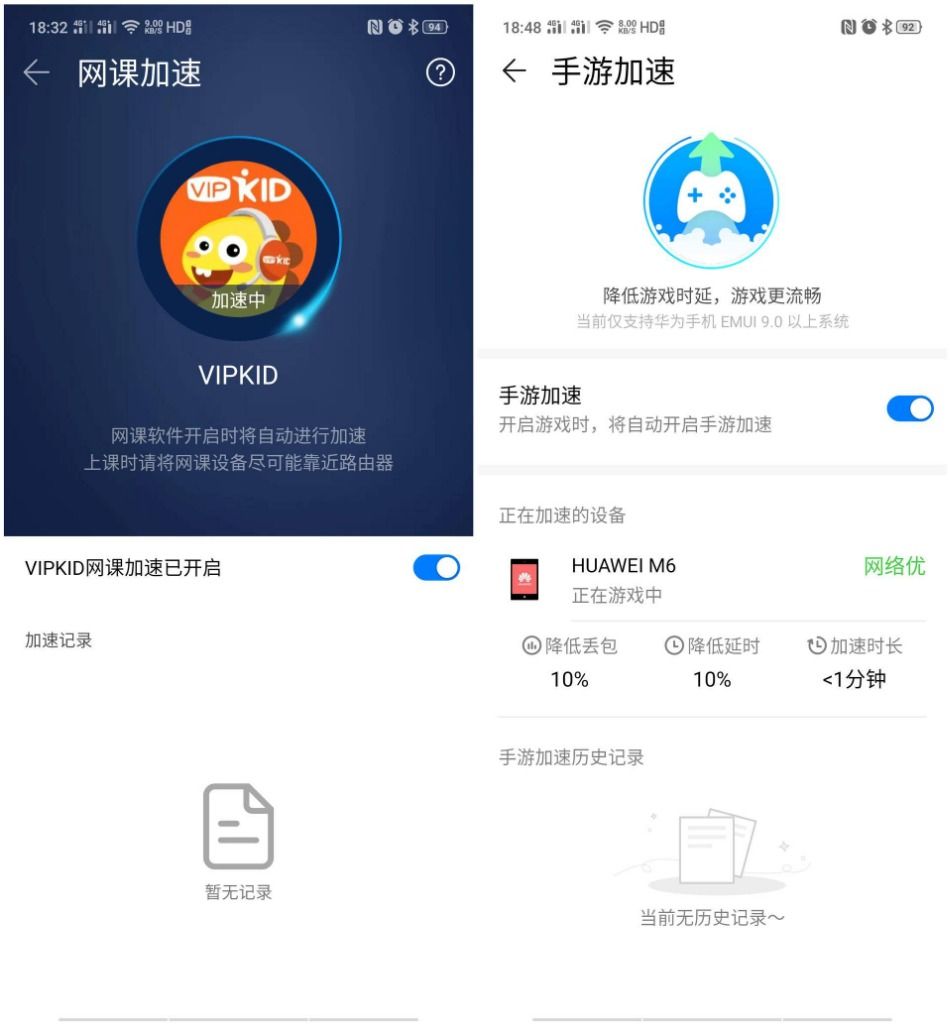Go back from the 网课加速 page
Image resolution: width=950 pixels, height=1026 pixels.
pos(36,73)
